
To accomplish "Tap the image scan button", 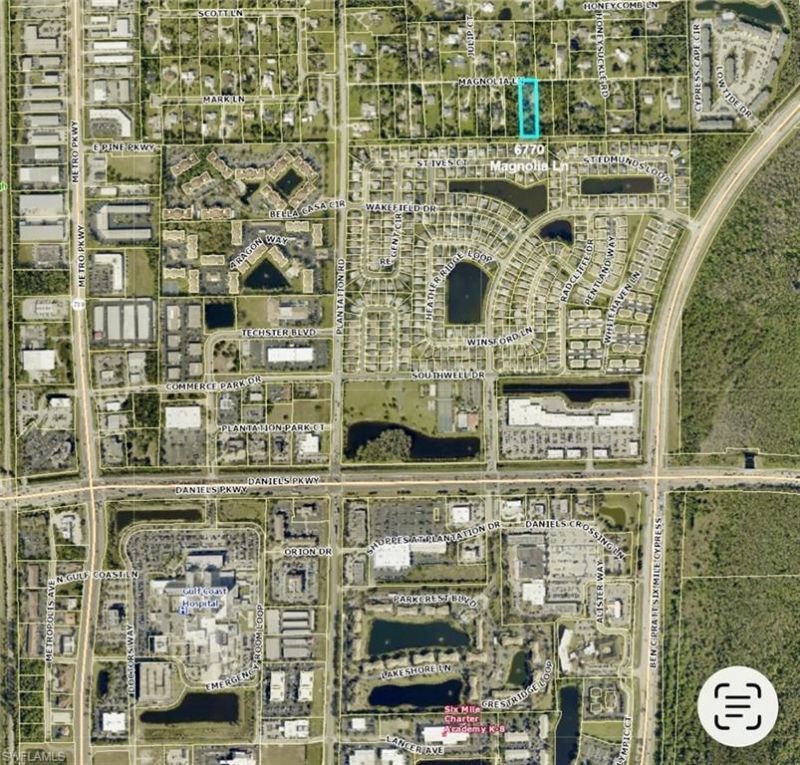I will click(737, 705).
